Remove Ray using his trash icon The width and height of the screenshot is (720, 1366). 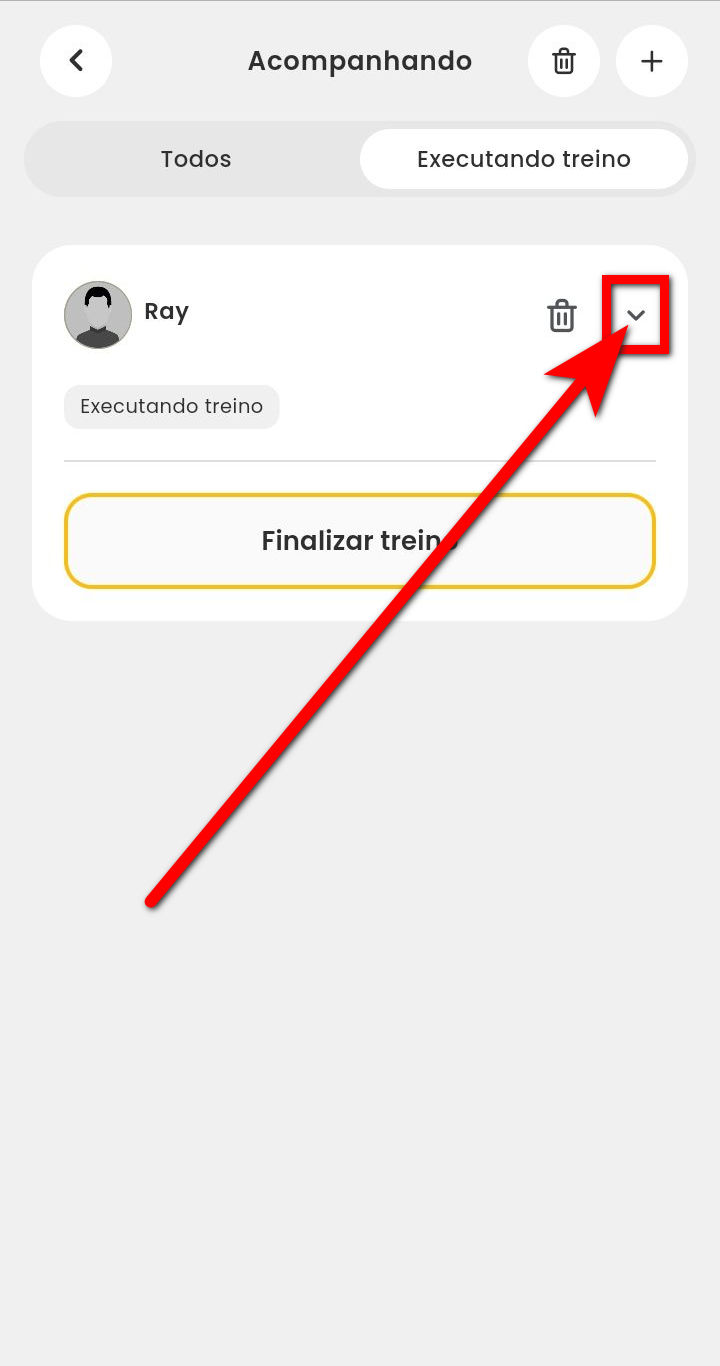pyautogui.click(x=562, y=315)
